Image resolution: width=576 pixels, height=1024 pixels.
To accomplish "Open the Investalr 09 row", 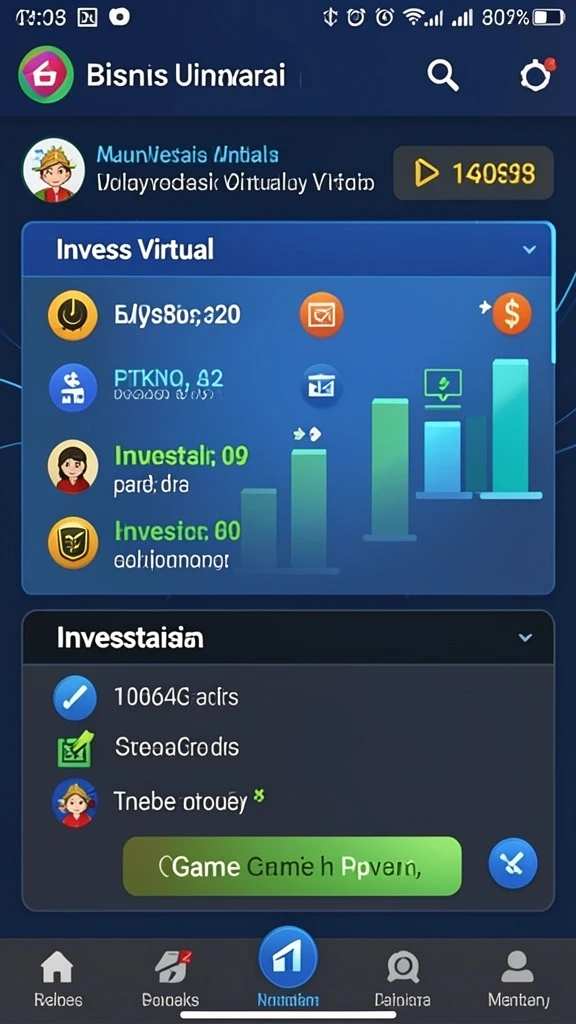I will point(148,469).
